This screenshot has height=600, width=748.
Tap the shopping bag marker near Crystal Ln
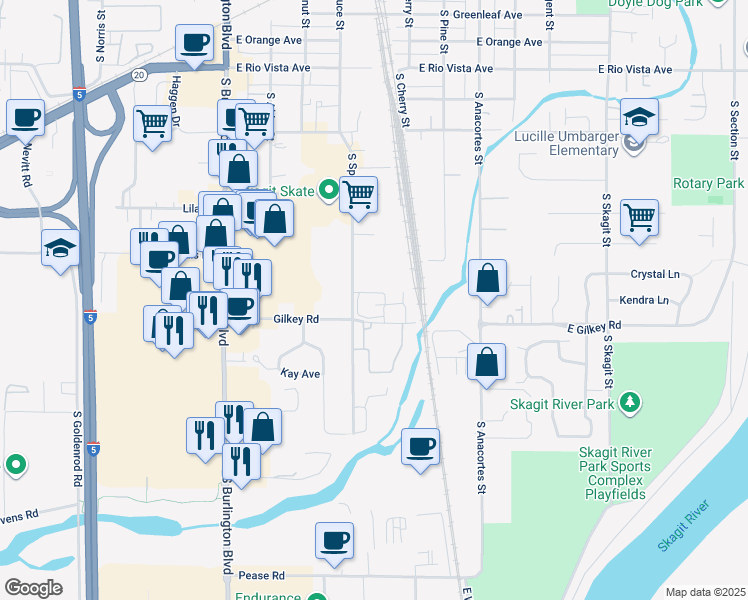click(x=487, y=278)
